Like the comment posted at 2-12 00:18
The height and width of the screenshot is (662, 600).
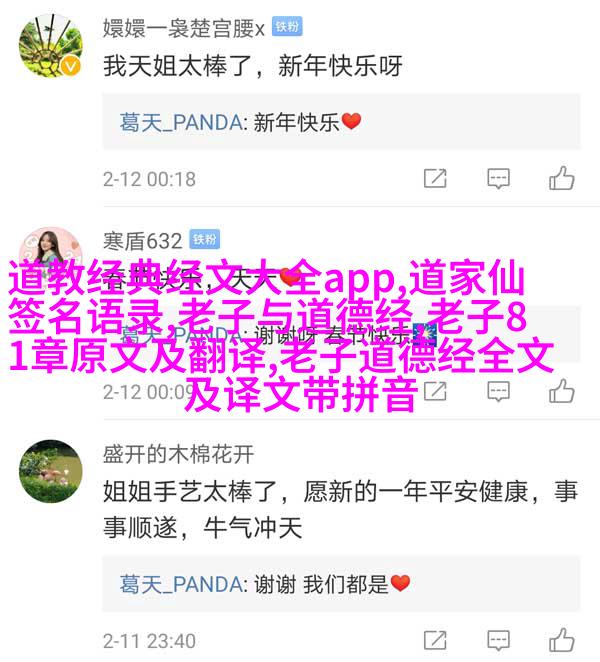[x=561, y=179]
